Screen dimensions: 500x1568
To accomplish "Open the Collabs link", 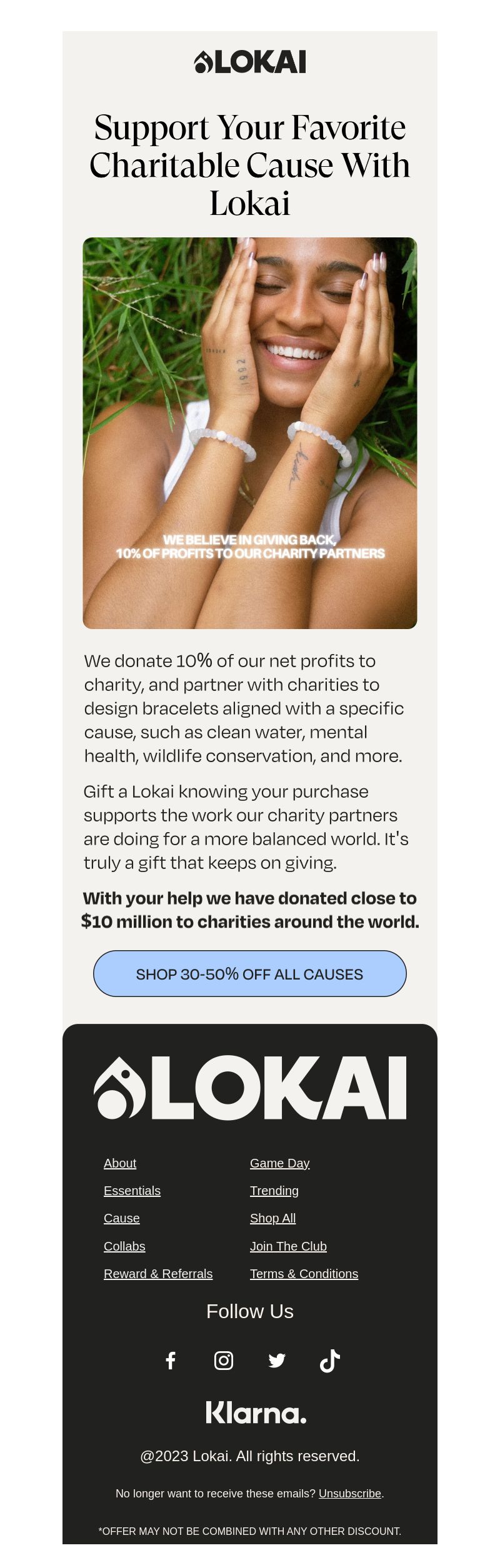I will 124,1246.
